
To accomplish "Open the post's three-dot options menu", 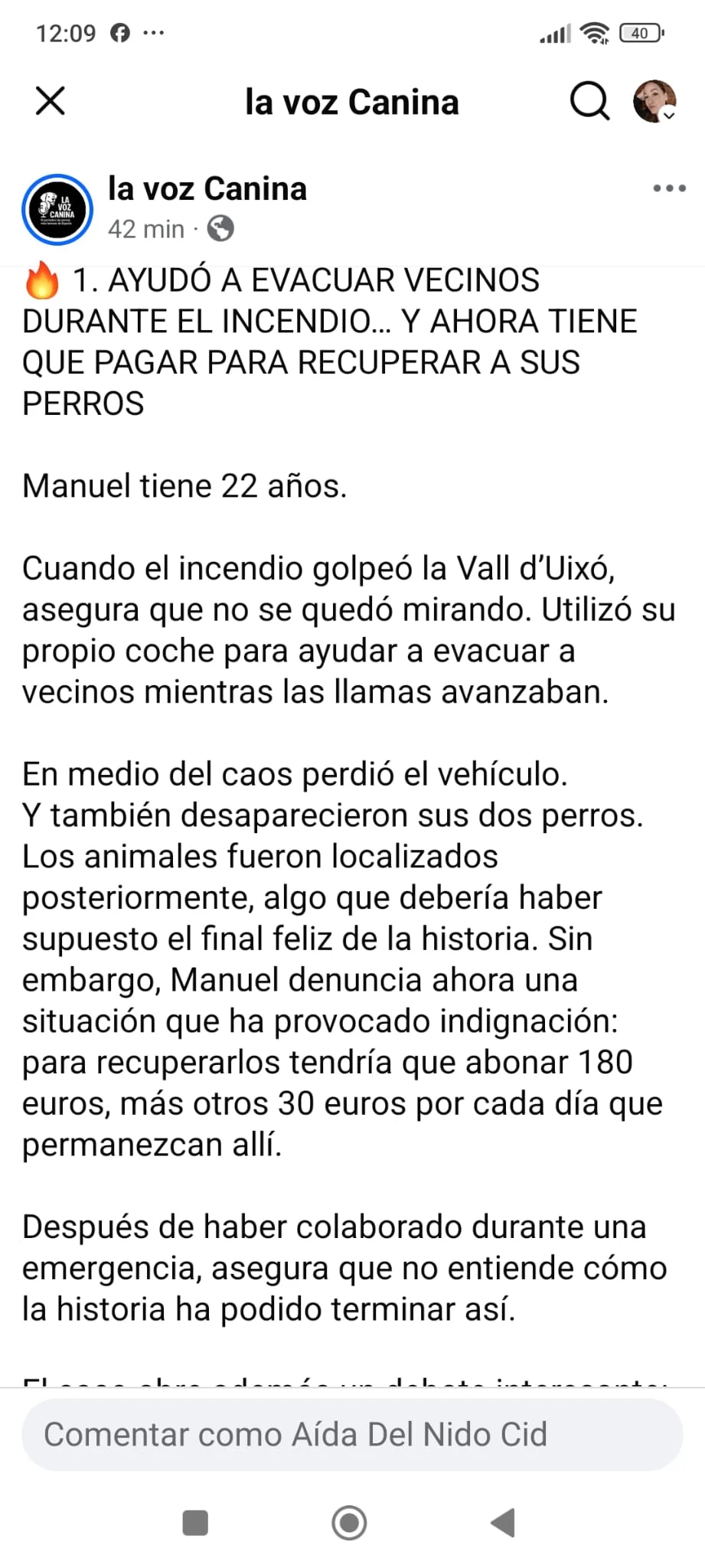I will 669,188.
